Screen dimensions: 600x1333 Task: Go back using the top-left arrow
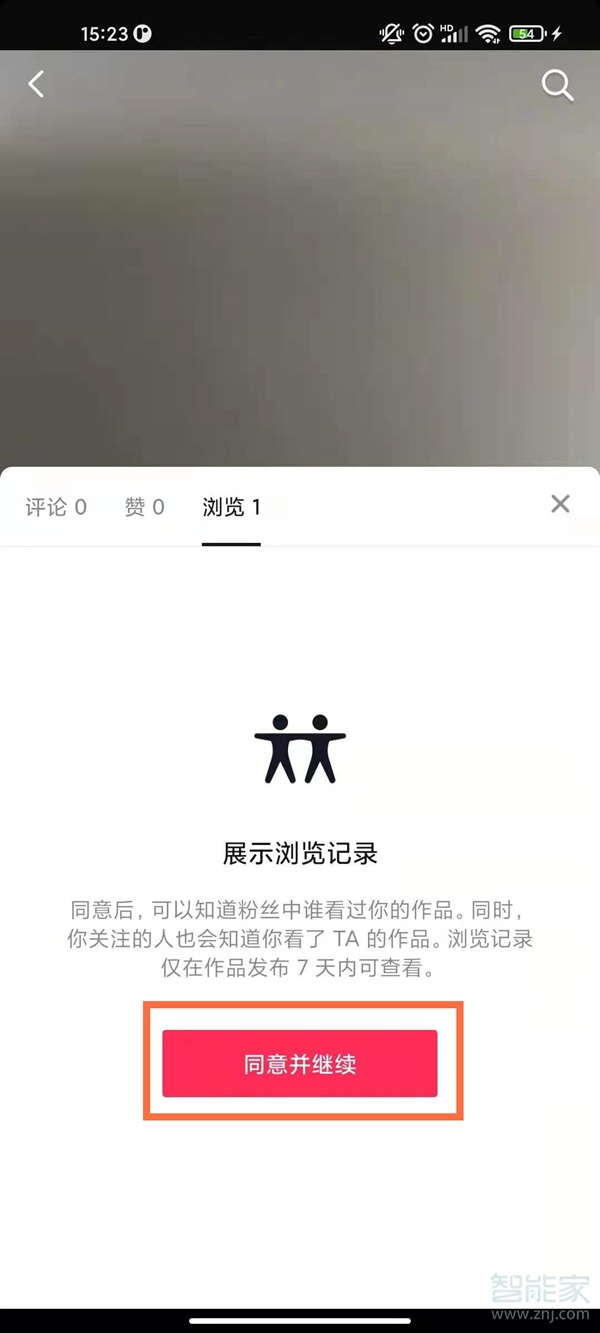pyautogui.click(x=36, y=85)
